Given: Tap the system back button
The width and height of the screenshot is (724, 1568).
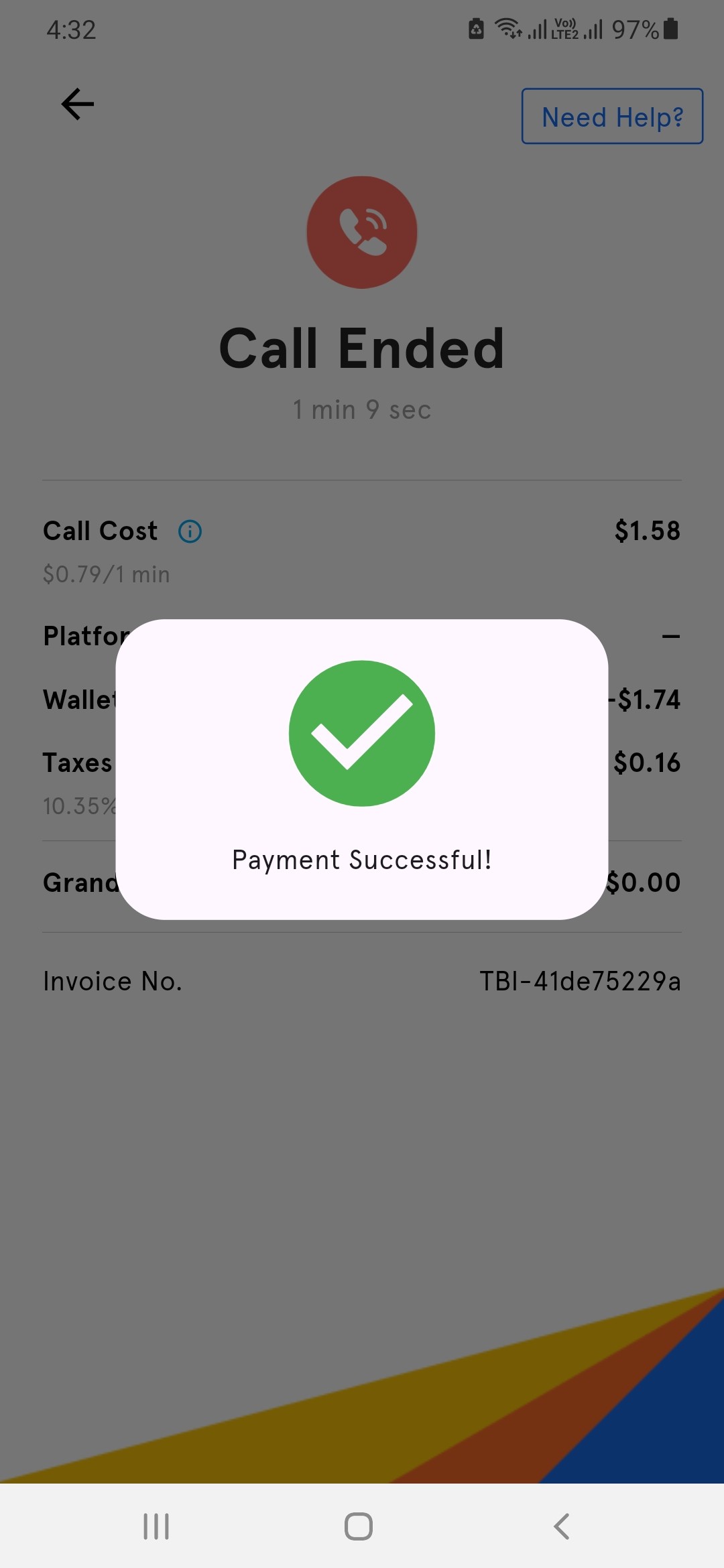Looking at the screenshot, I should pos(562,1526).
